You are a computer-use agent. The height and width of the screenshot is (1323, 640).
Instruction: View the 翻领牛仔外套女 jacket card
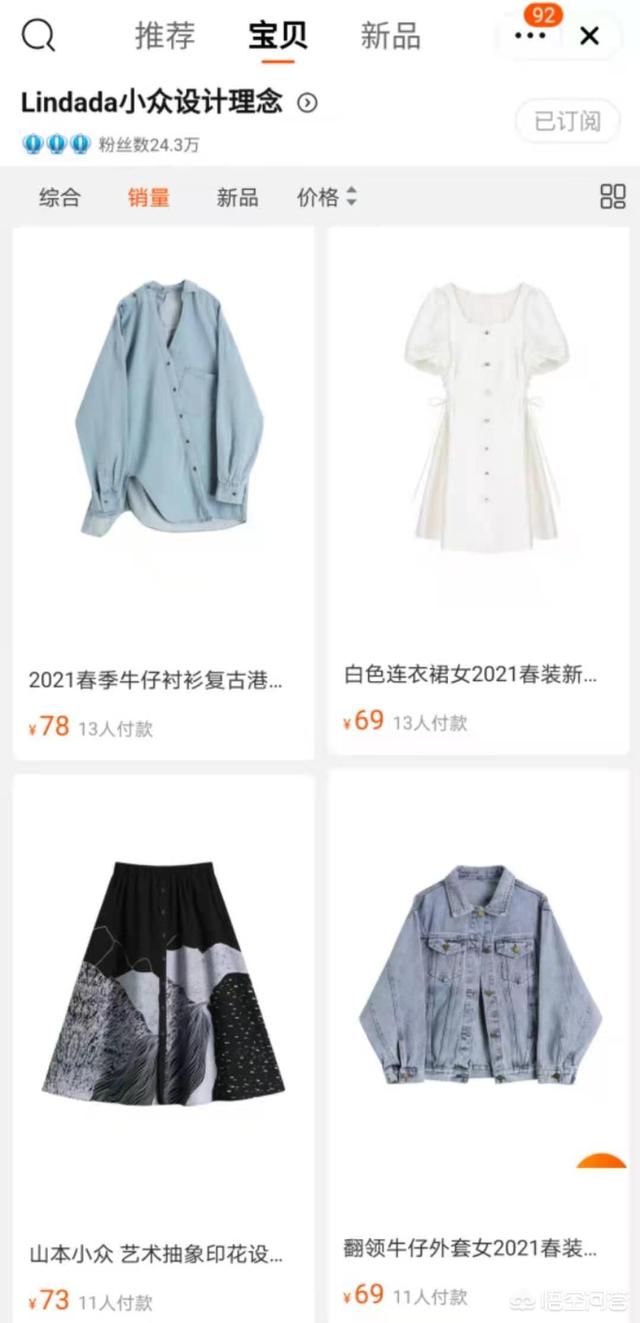pos(478,1040)
